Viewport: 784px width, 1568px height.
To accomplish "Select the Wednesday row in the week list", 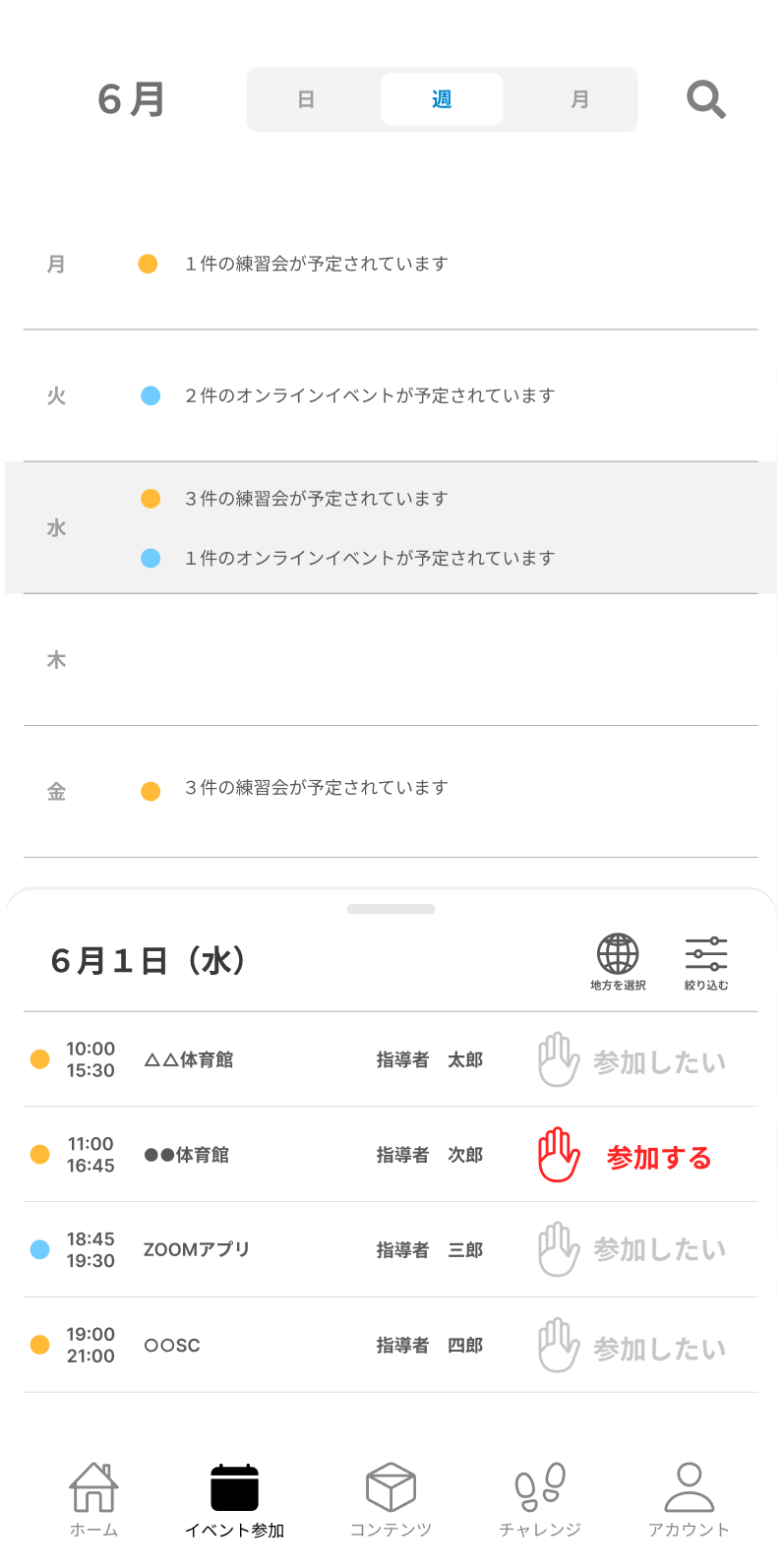I will pyautogui.click(x=391, y=527).
